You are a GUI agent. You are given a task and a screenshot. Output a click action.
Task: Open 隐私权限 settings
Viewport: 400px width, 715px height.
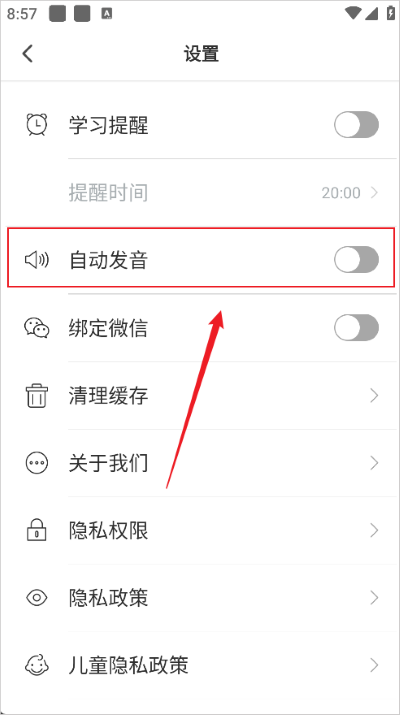tap(200, 530)
